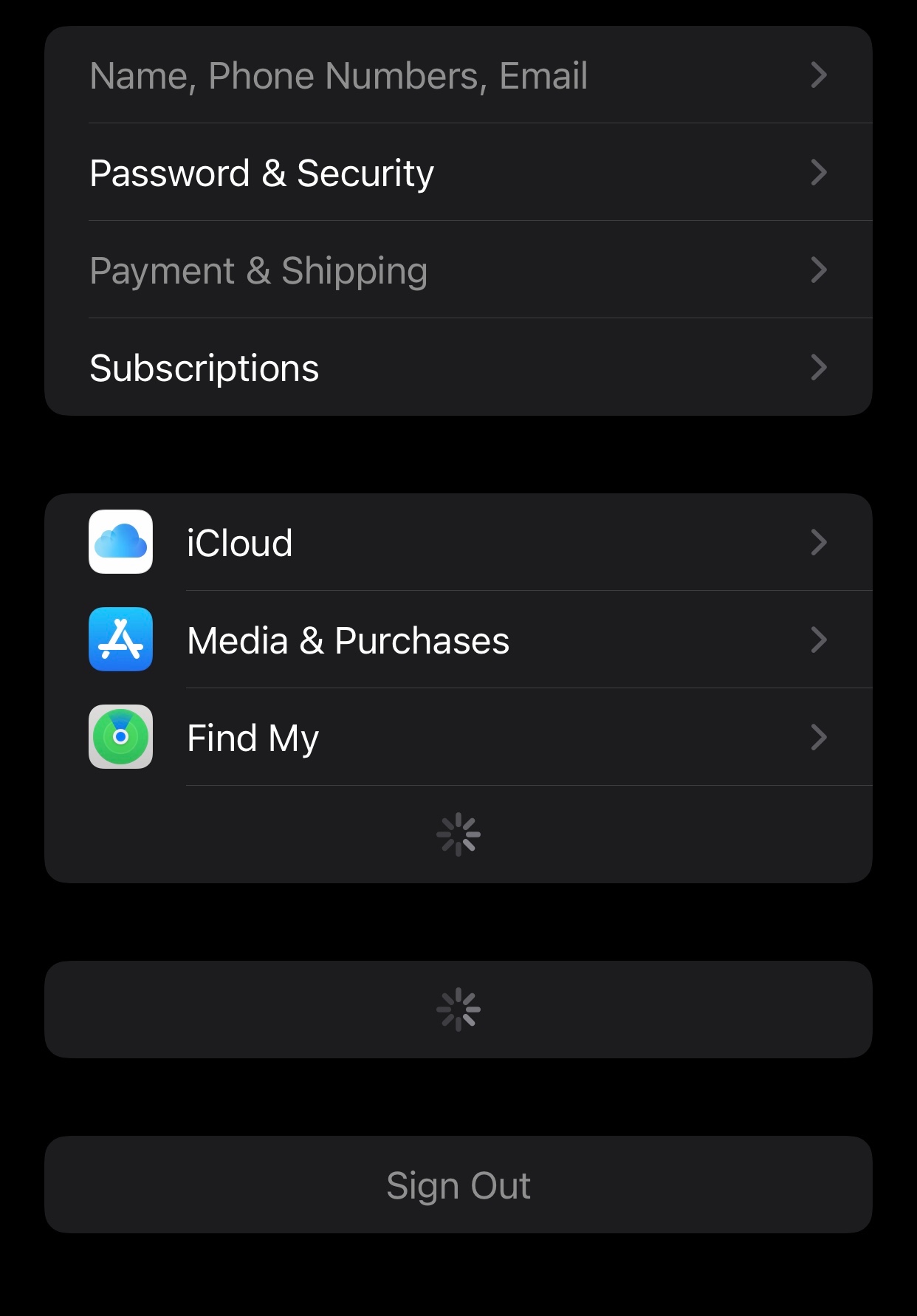Open iCloud settings

coord(458,543)
